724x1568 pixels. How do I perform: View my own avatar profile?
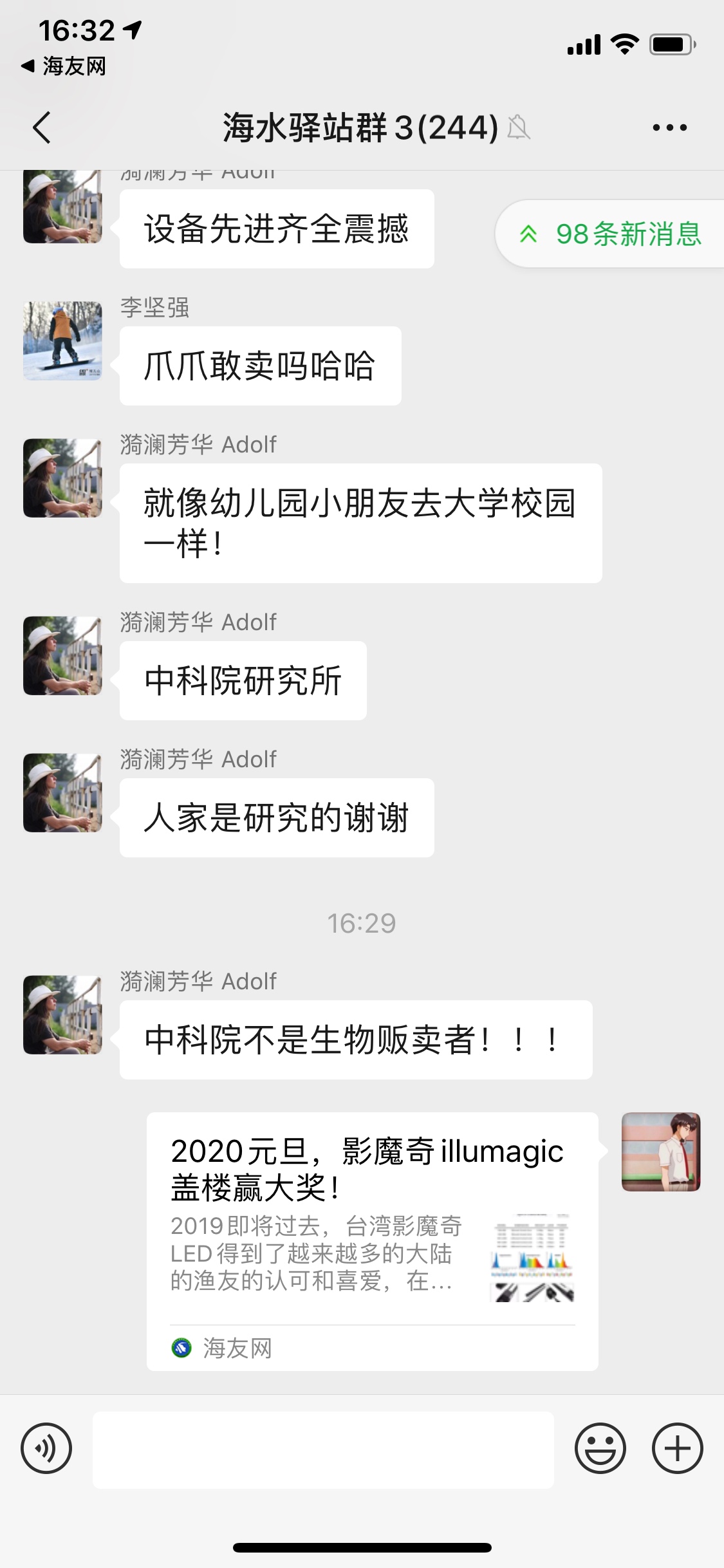pyautogui.click(x=660, y=1152)
